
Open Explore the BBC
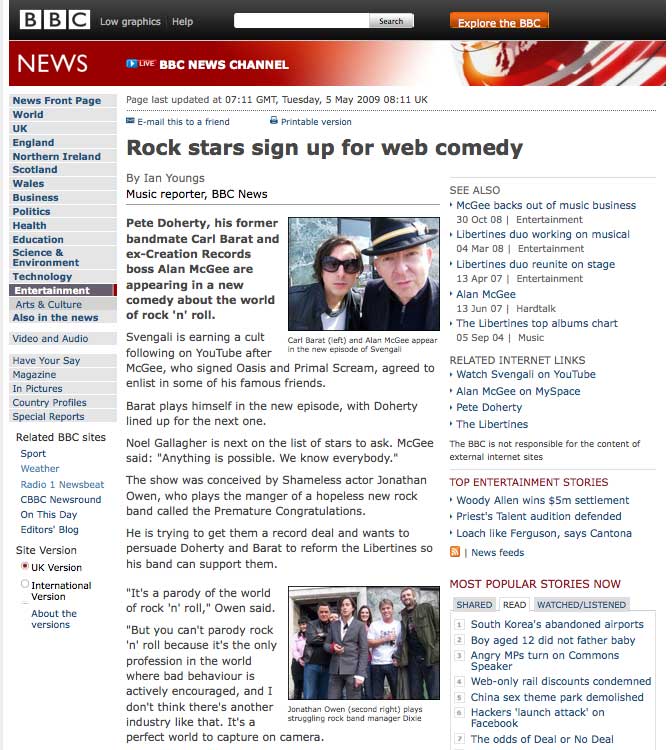pos(499,22)
